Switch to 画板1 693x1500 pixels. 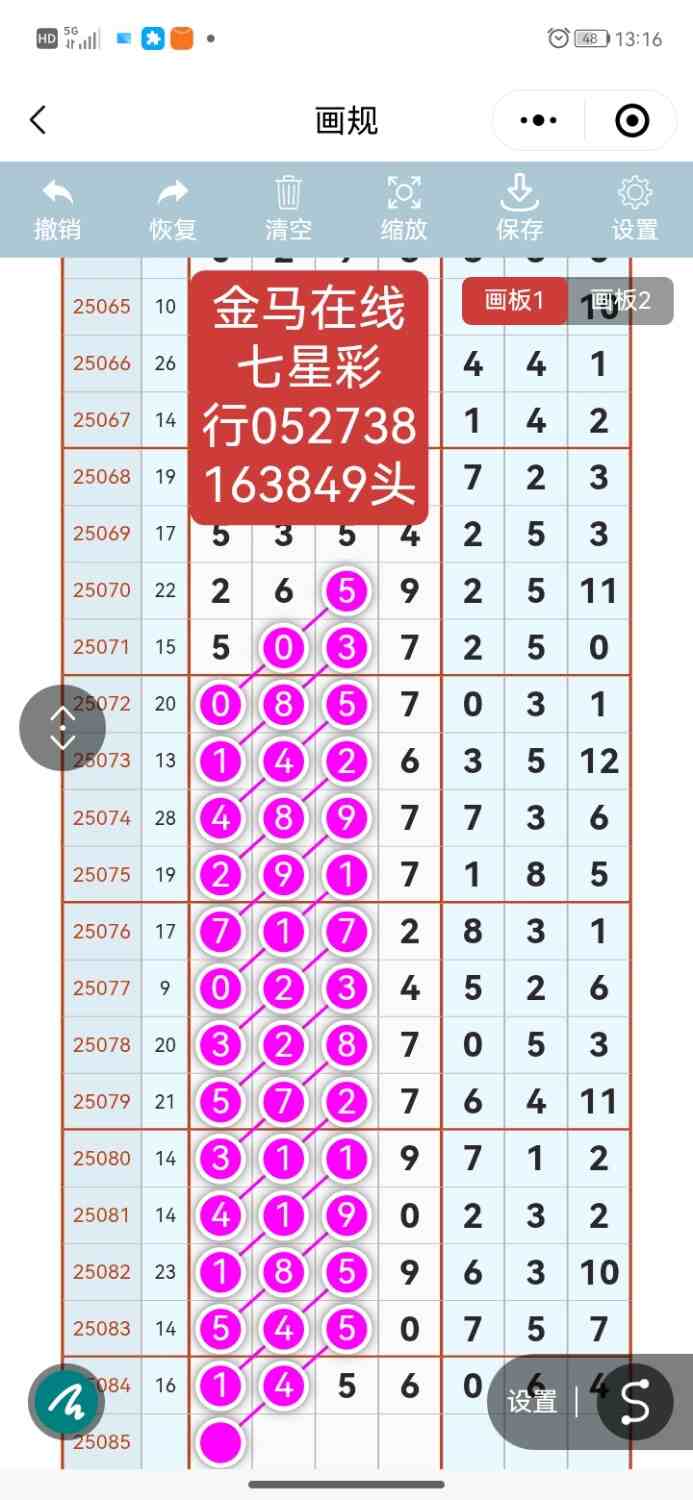click(x=514, y=300)
